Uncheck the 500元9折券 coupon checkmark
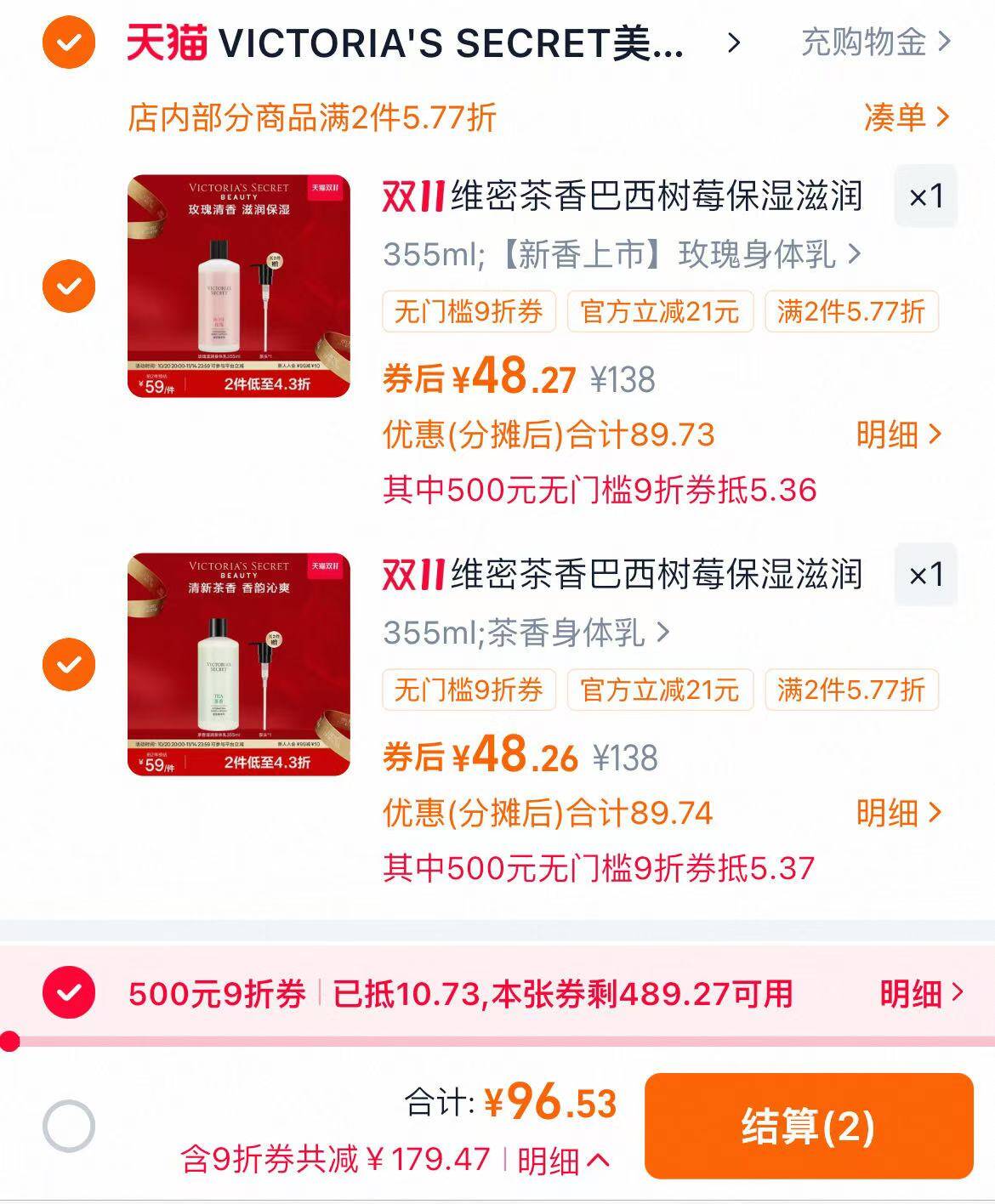 [x=69, y=991]
